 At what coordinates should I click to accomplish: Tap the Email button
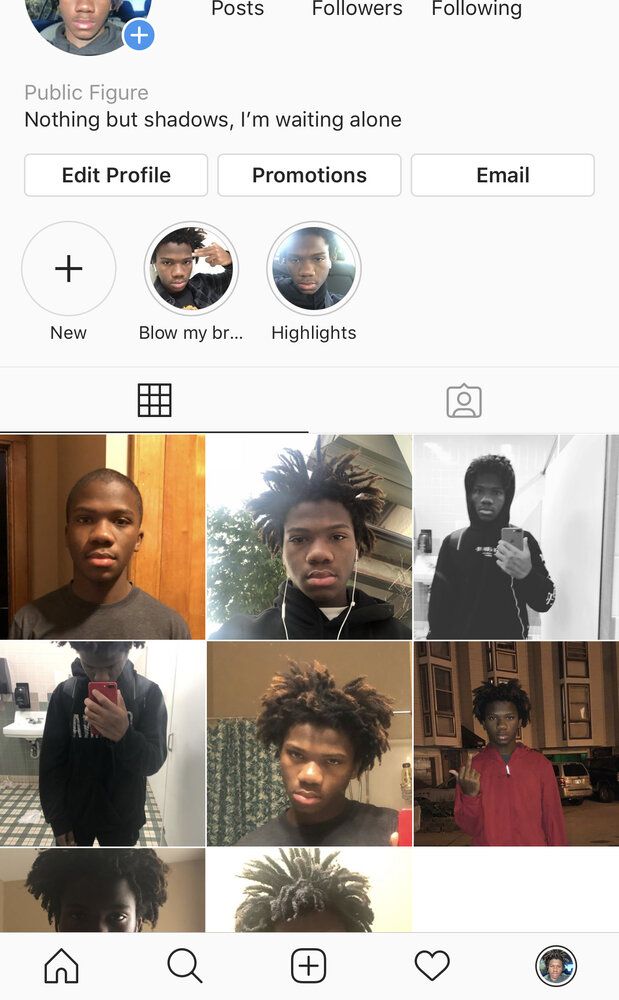[x=502, y=175]
